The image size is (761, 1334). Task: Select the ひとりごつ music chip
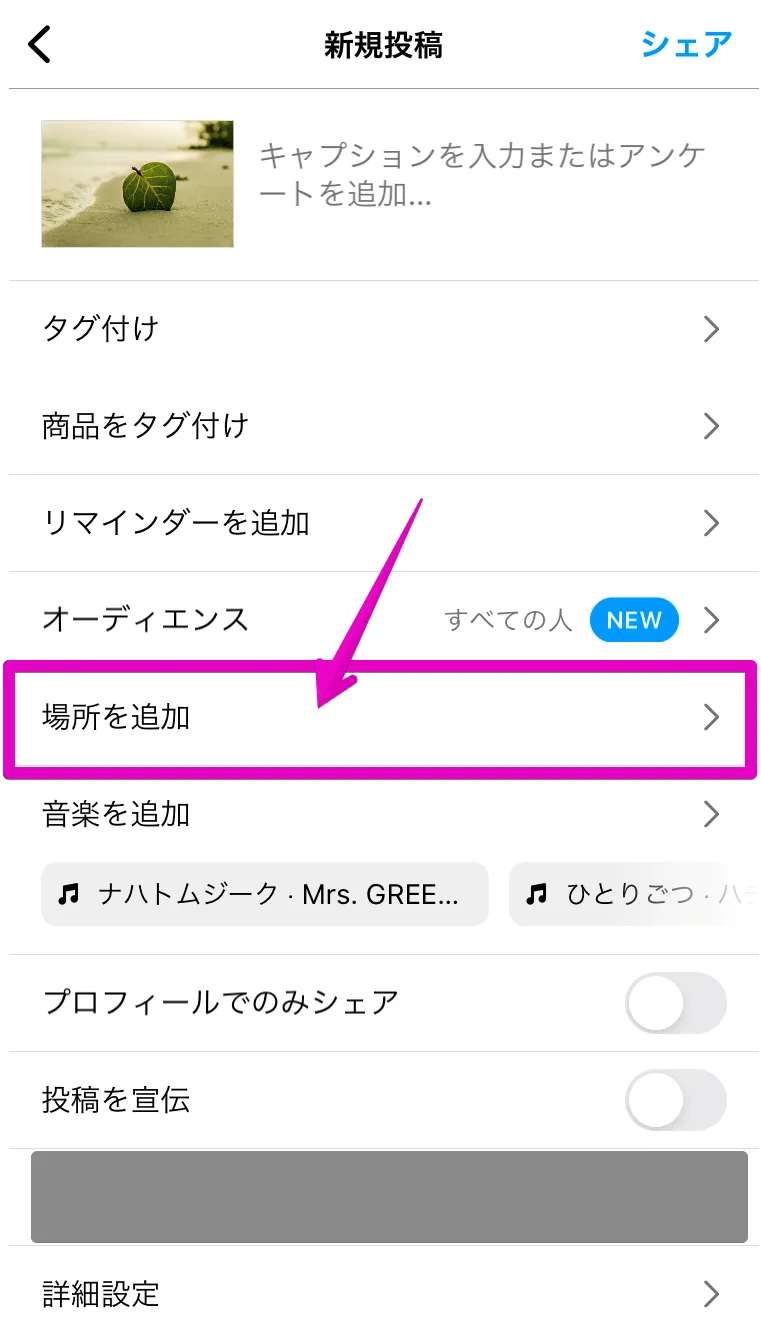click(x=635, y=894)
